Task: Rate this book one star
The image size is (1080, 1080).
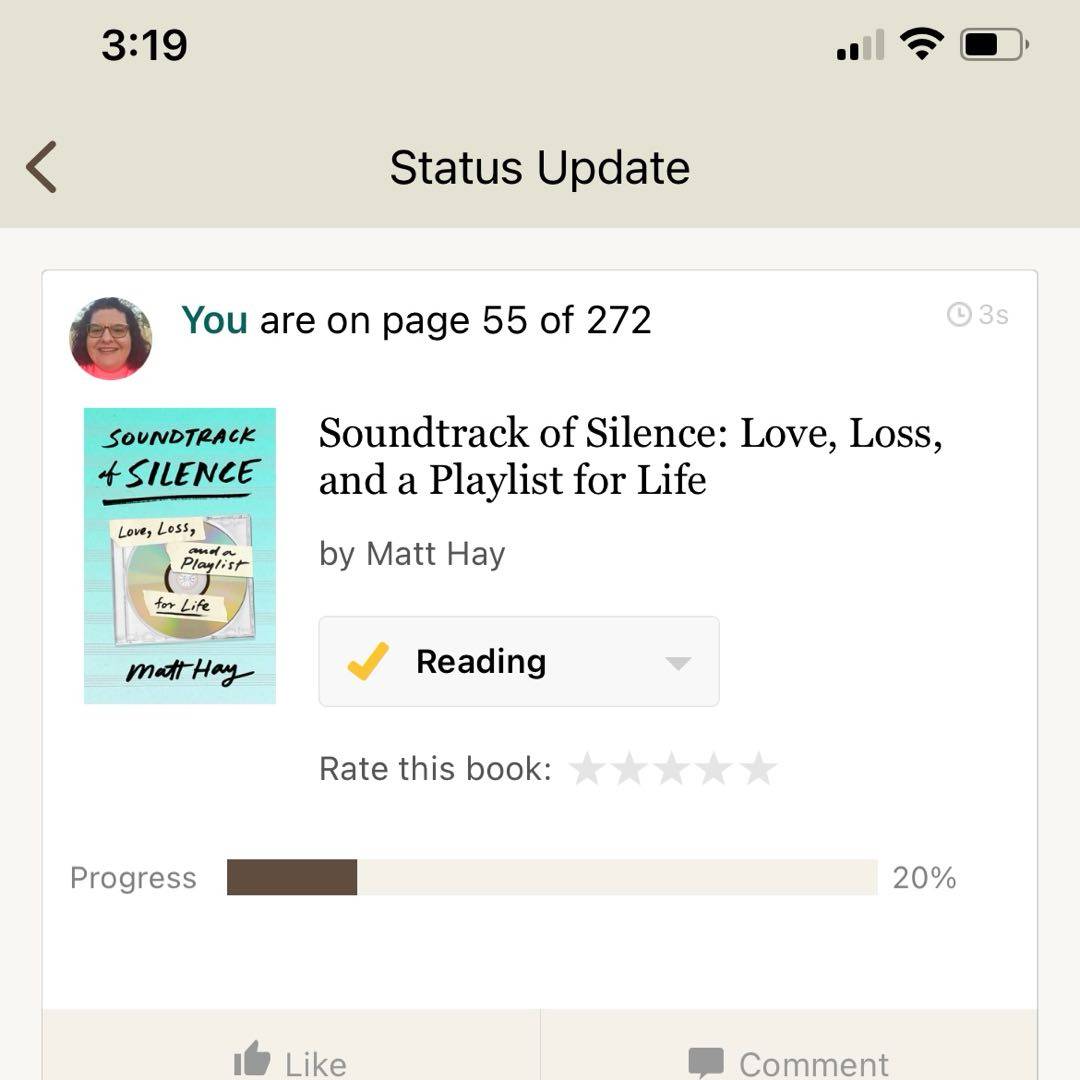Action: (x=587, y=769)
